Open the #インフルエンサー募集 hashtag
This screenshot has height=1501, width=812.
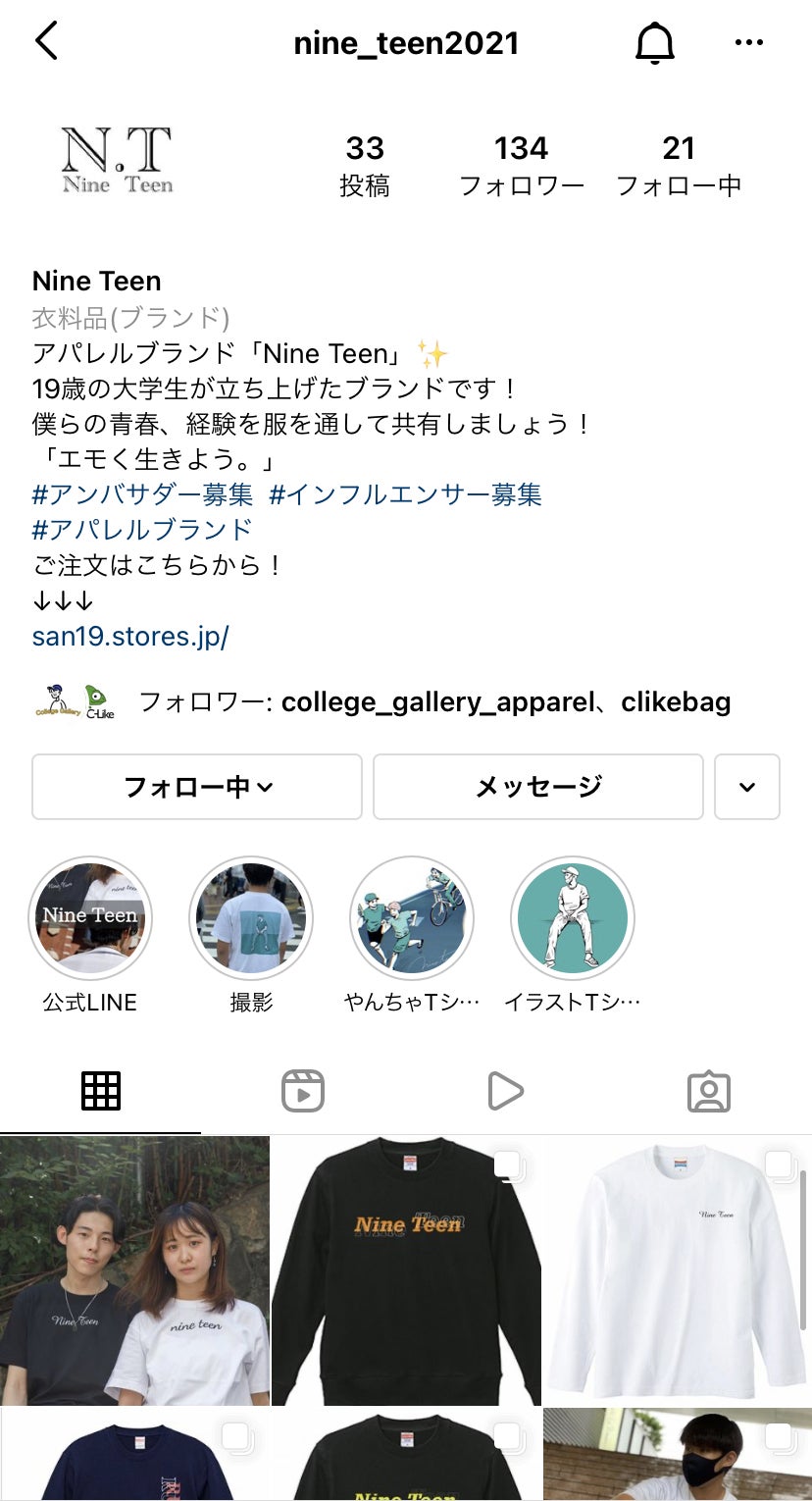pyautogui.click(x=405, y=494)
